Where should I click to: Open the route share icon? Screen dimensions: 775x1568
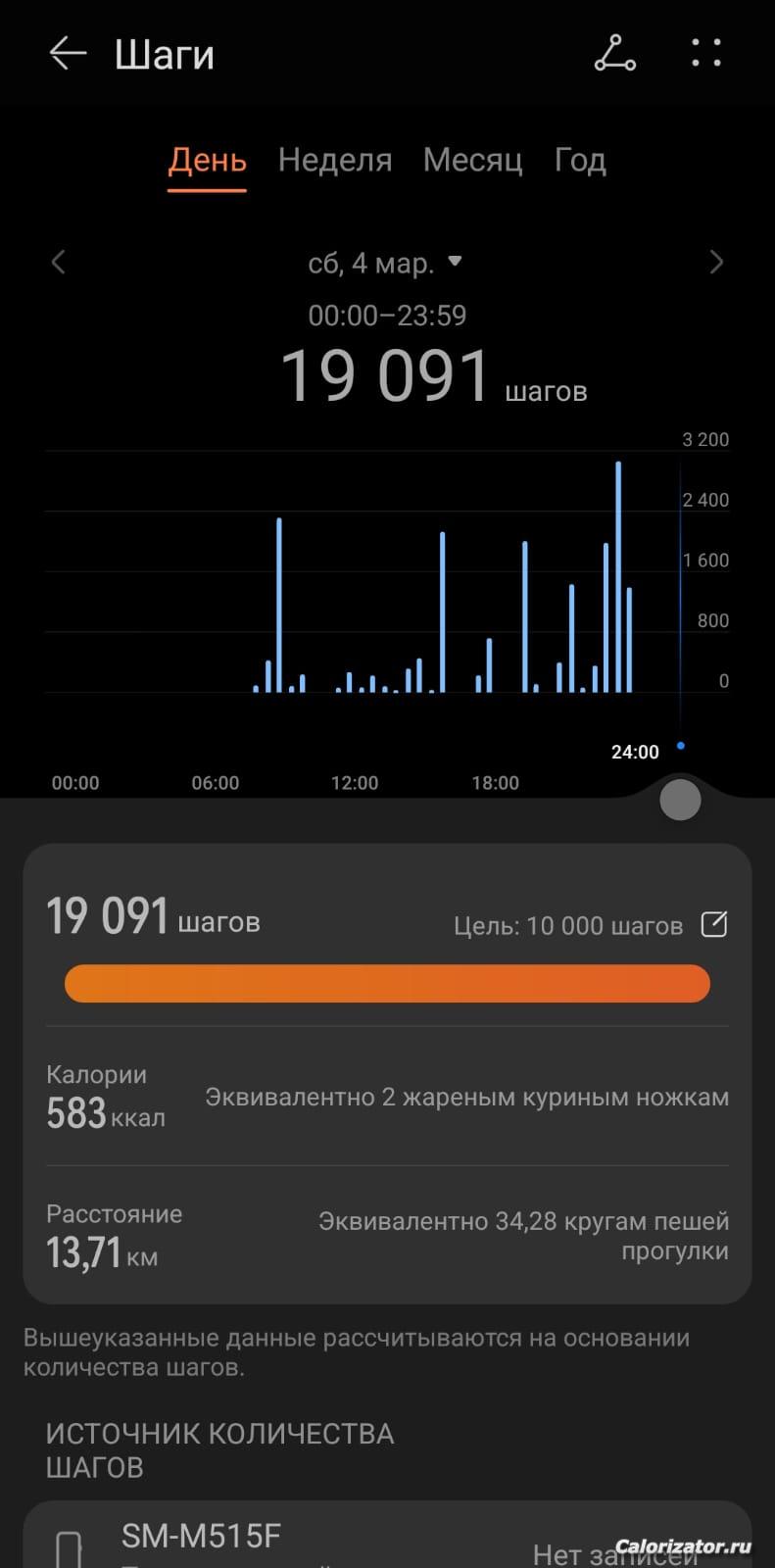pos(615,54)
